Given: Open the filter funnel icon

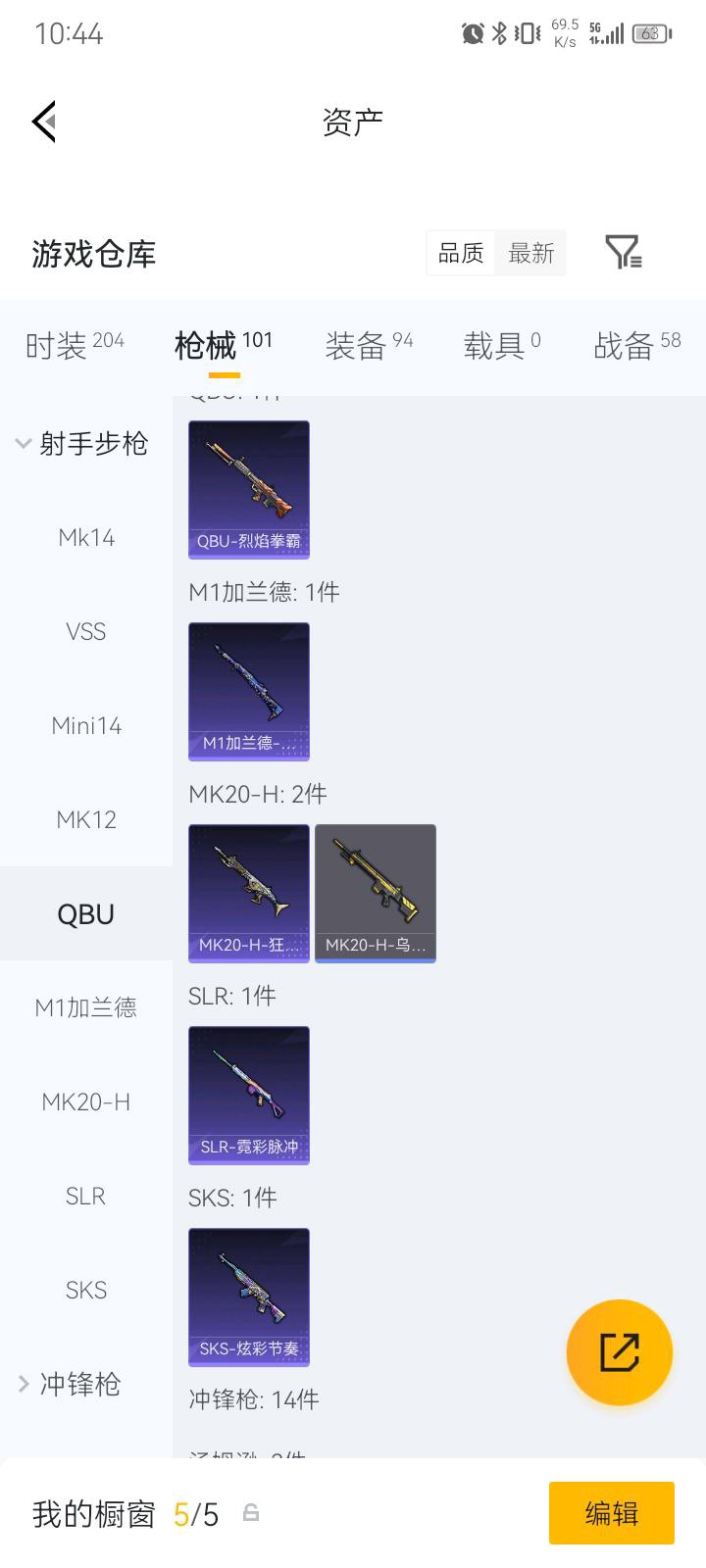Looking at the screenshot, I should coord(623,253).
